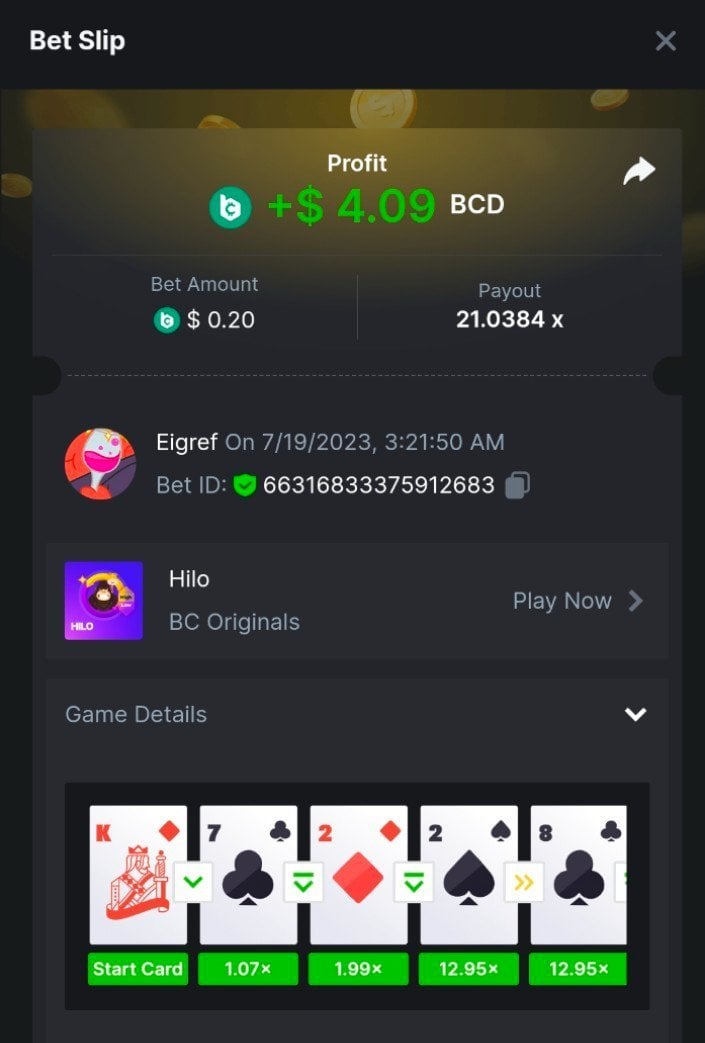Collapse the Game Details section
Image resolution: width=705 pixels, height=1043 pixels.
click(x=635, y=714)
